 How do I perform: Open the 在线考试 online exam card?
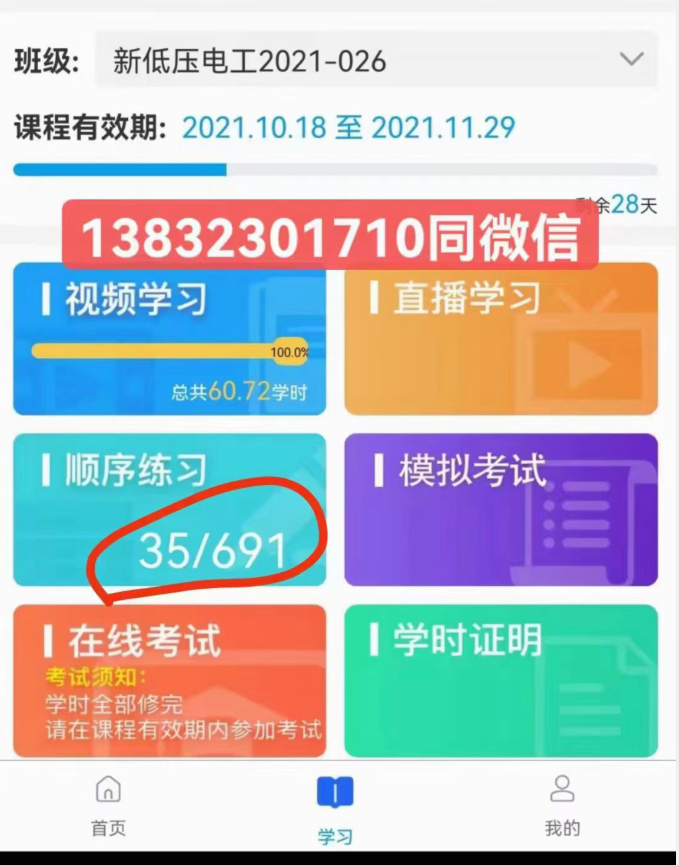[169, 680]
